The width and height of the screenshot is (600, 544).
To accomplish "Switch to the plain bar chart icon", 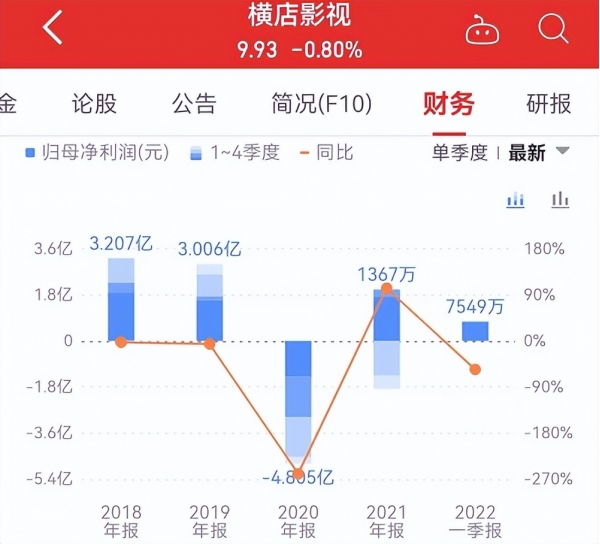I will [560, 200].
